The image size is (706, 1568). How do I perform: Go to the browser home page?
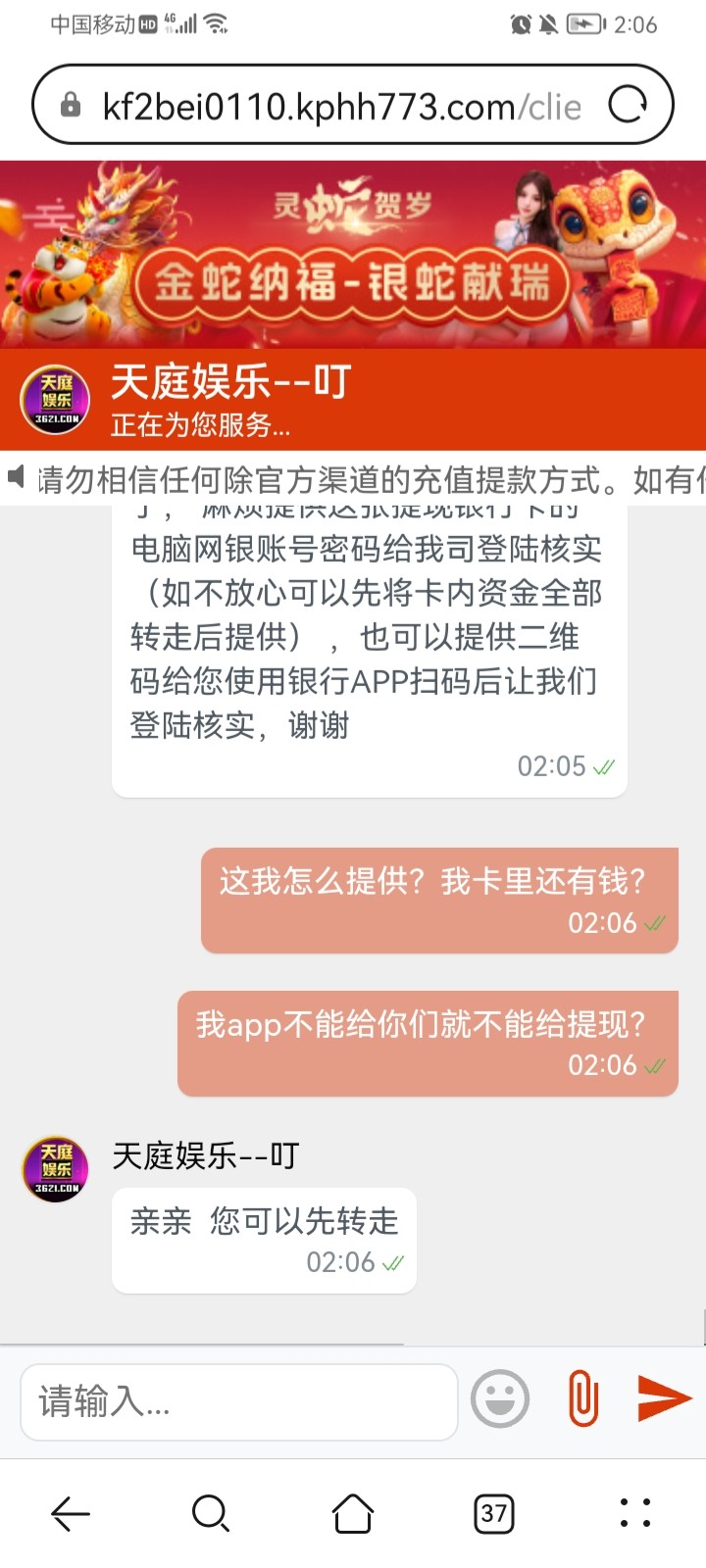[353, 1514]
